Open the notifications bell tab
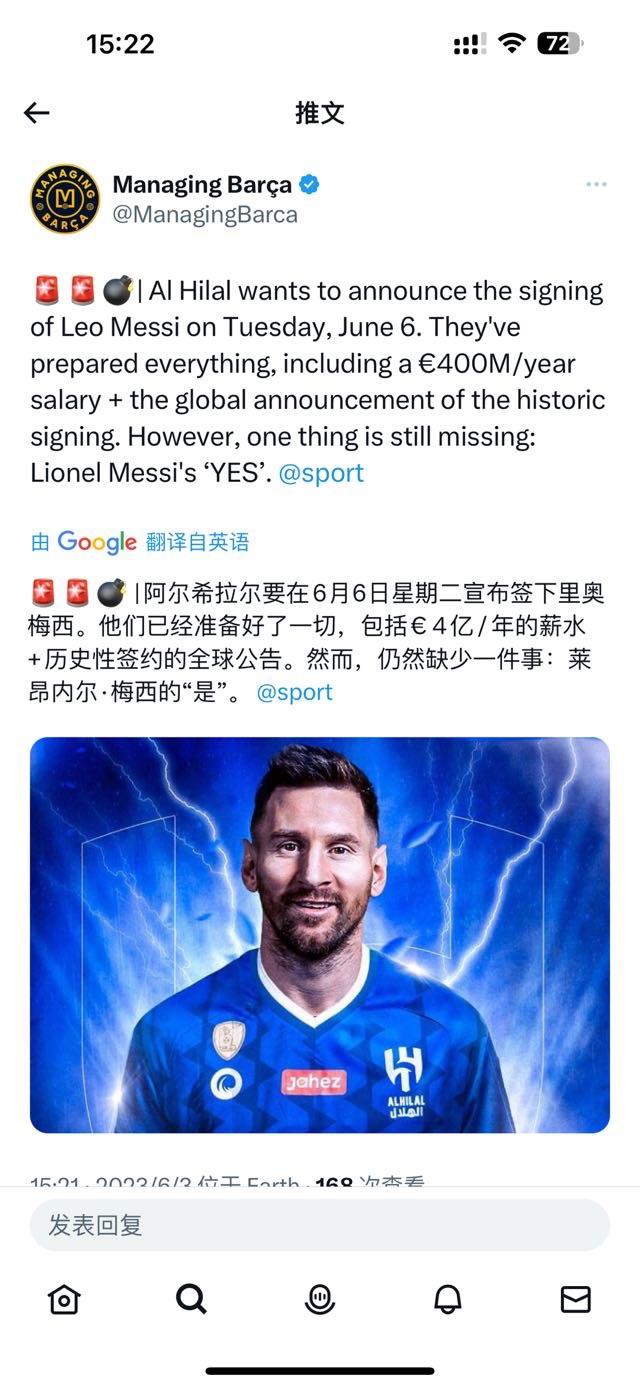The width and height of the screenshot is (640, 1387). (447, 1299)
